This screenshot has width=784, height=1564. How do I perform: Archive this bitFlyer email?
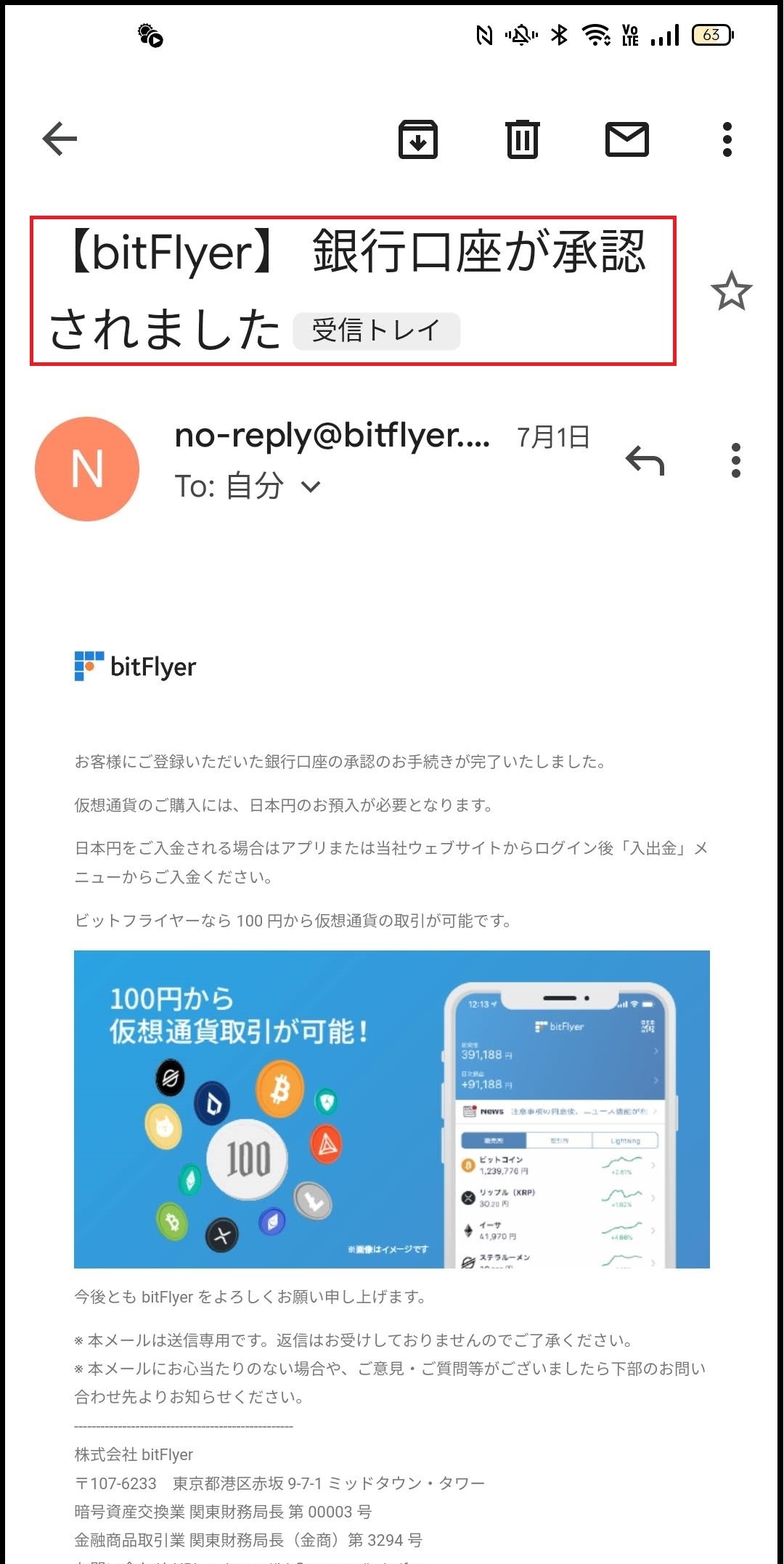(420, 139)
